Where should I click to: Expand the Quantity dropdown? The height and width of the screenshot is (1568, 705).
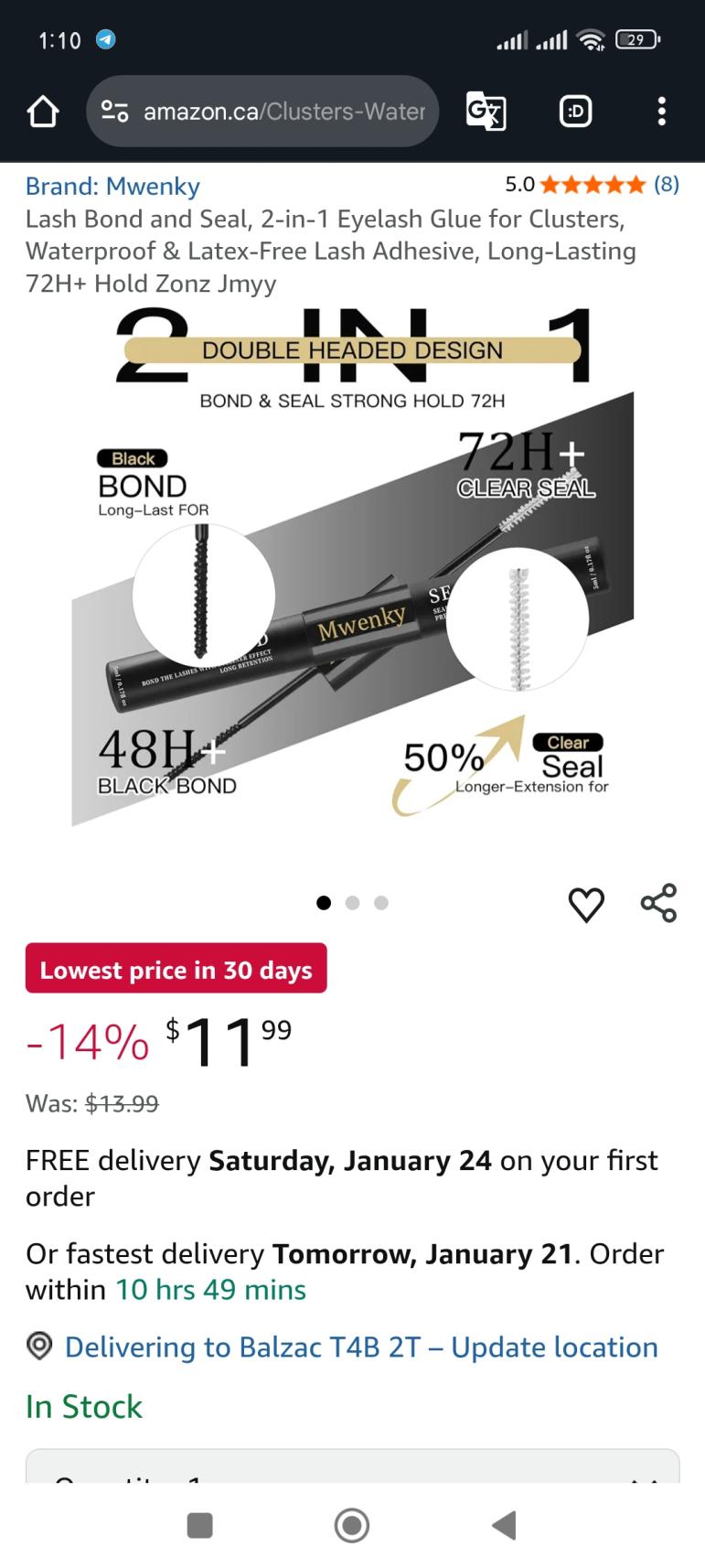pos(352,1468)
